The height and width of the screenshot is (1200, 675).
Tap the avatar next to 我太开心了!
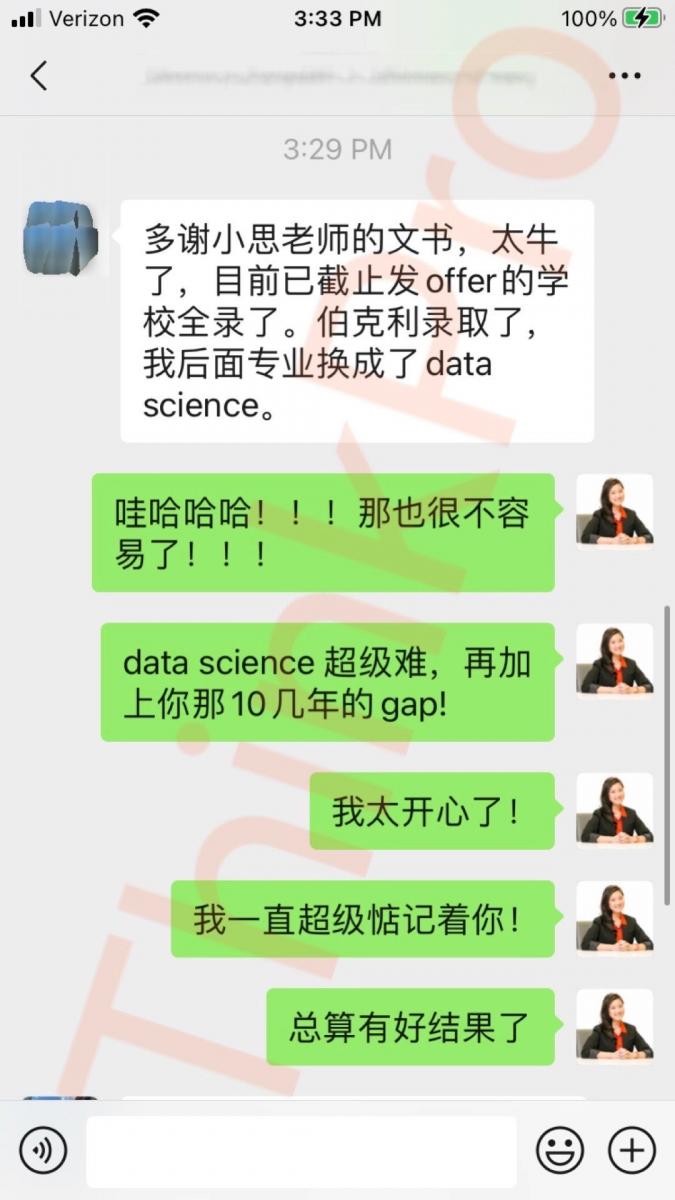click(615, 810)
